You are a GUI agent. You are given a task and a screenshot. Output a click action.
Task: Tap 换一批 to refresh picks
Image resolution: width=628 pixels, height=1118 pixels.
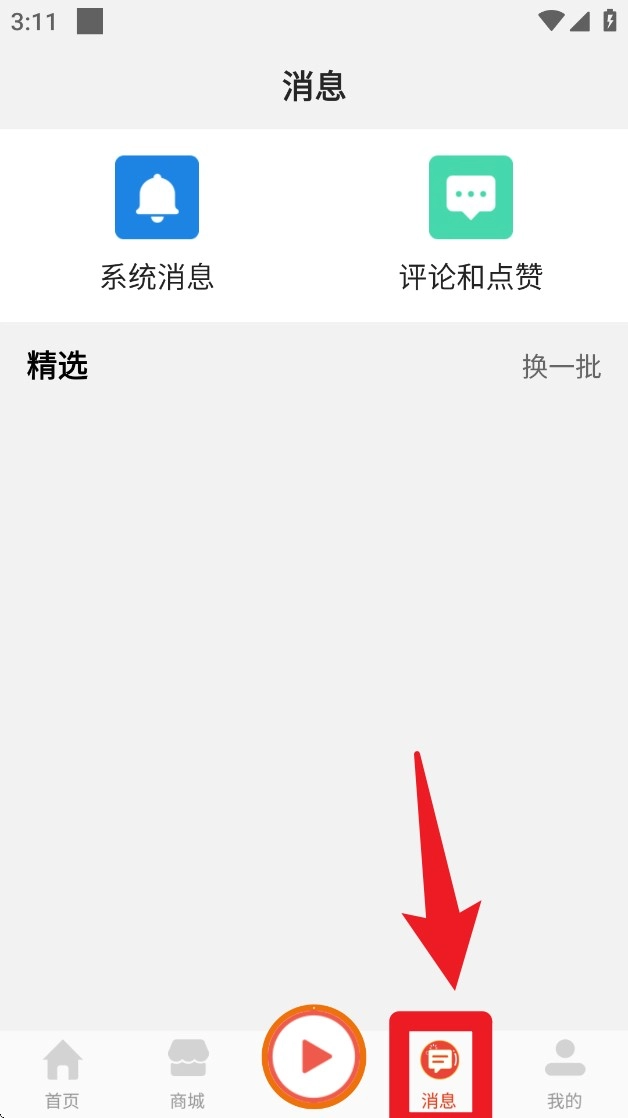pyautogui.click(x=561, y=367)
